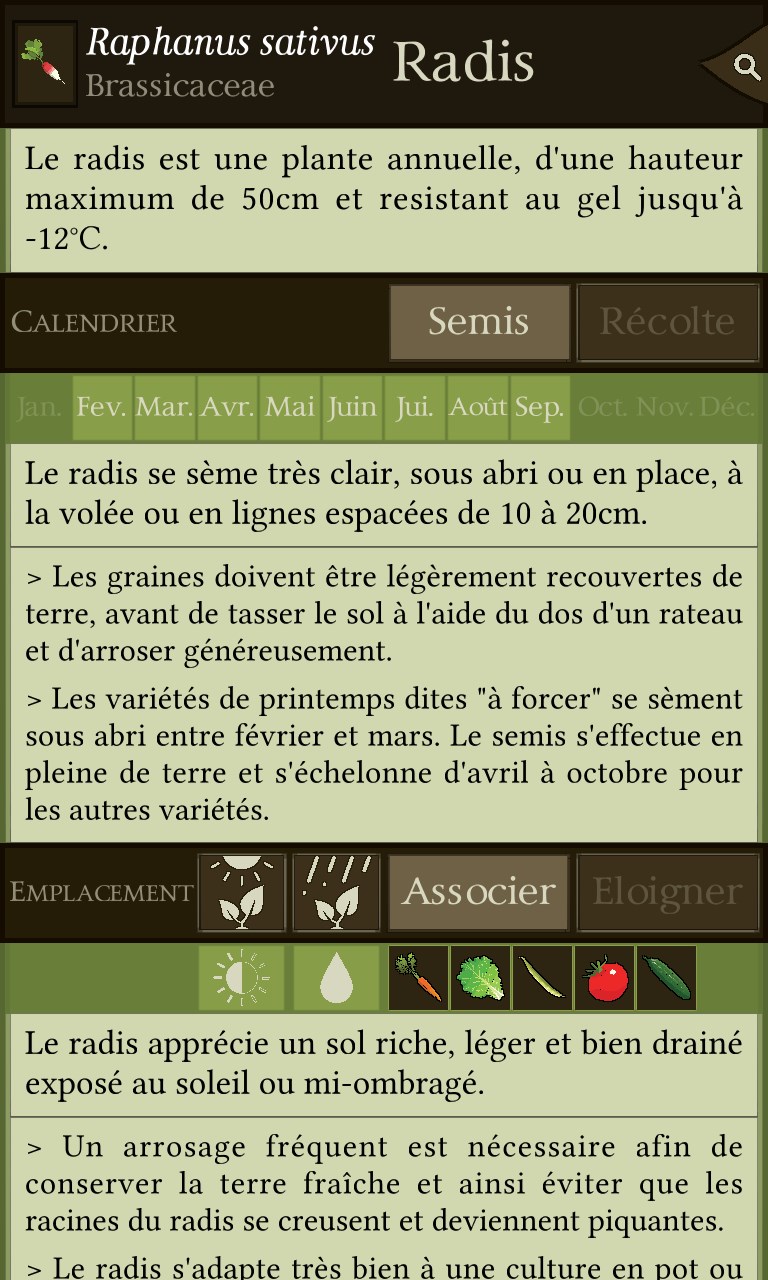Switch to the Semis calendar tab
This screenshot has height=1280, width=768.
(x=479, y=322)
